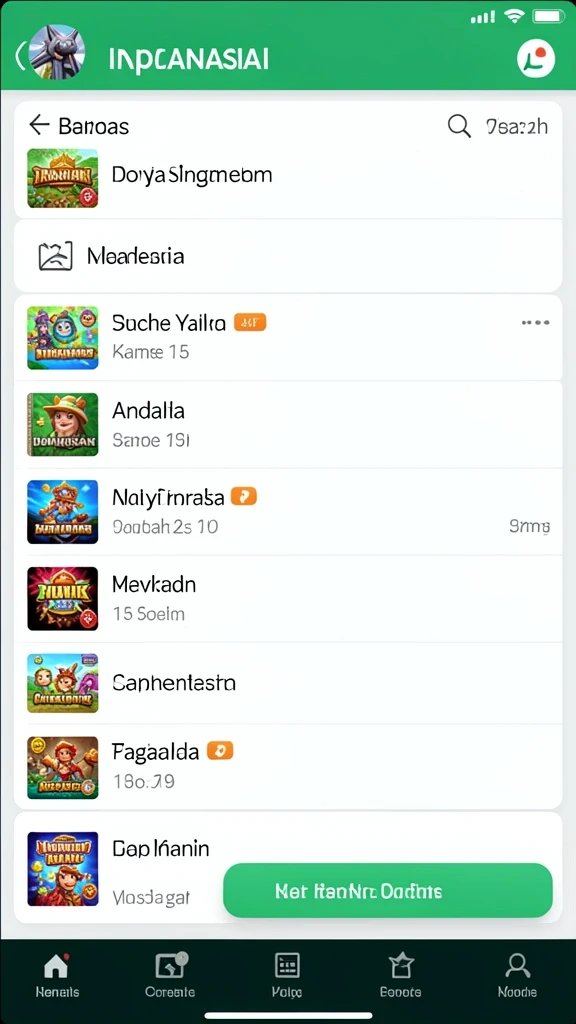Viewport: 576px width, 1024px height.
Task: Tap the round icon in the green header
Action: click(536, 59)
